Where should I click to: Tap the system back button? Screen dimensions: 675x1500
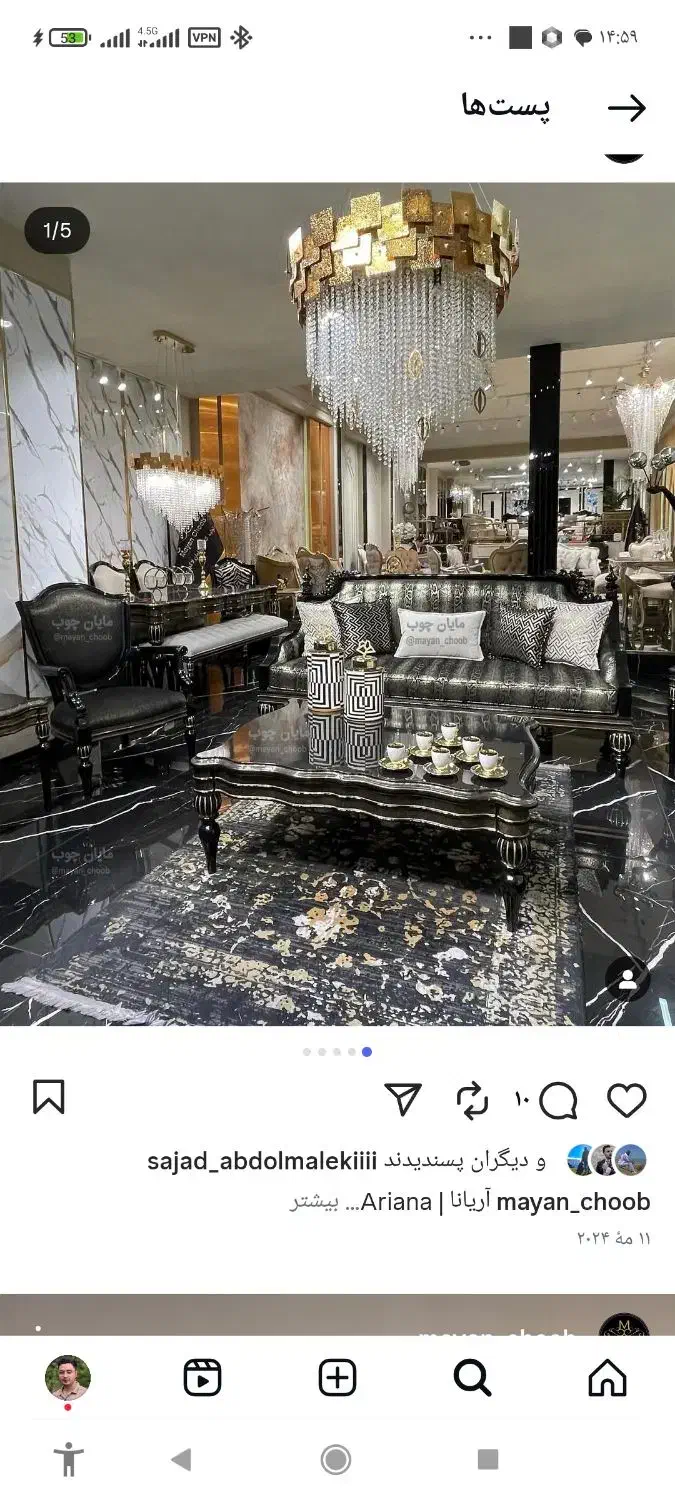coord(181,1460)
